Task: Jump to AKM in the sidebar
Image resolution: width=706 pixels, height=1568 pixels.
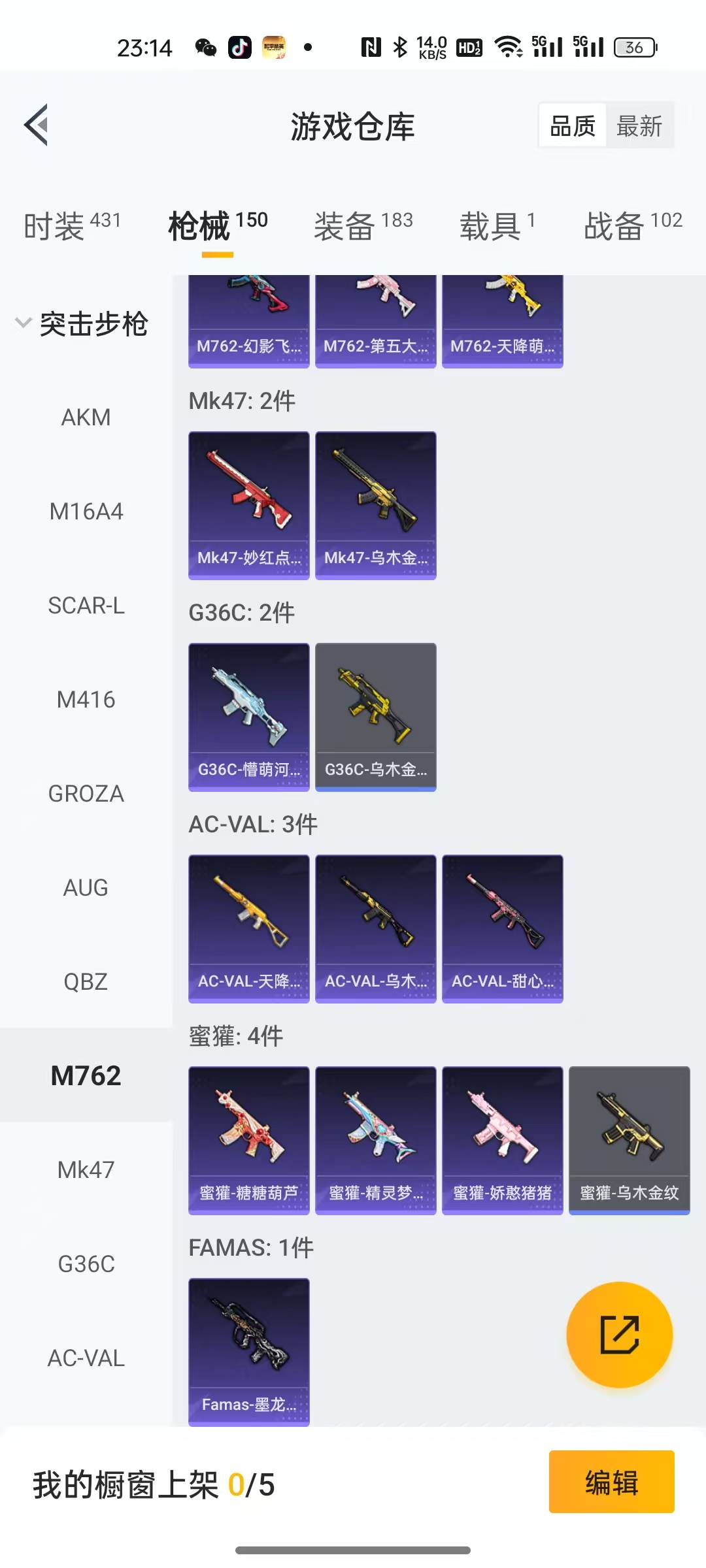Action: [86, 417]
